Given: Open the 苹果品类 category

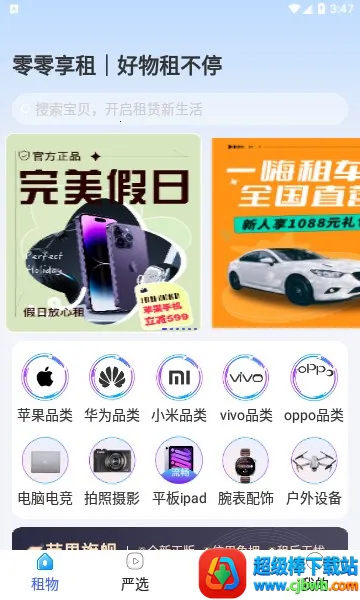Looking at the screenshot, I should coord(45,388).
